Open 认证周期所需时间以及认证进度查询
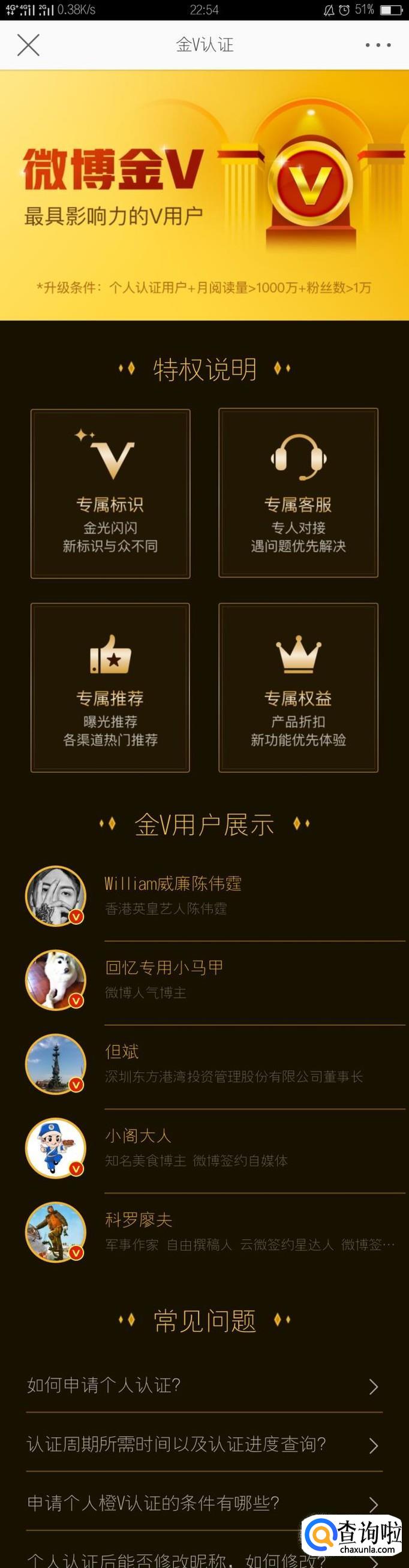The image size is (409, 1568). [204, 1443]
